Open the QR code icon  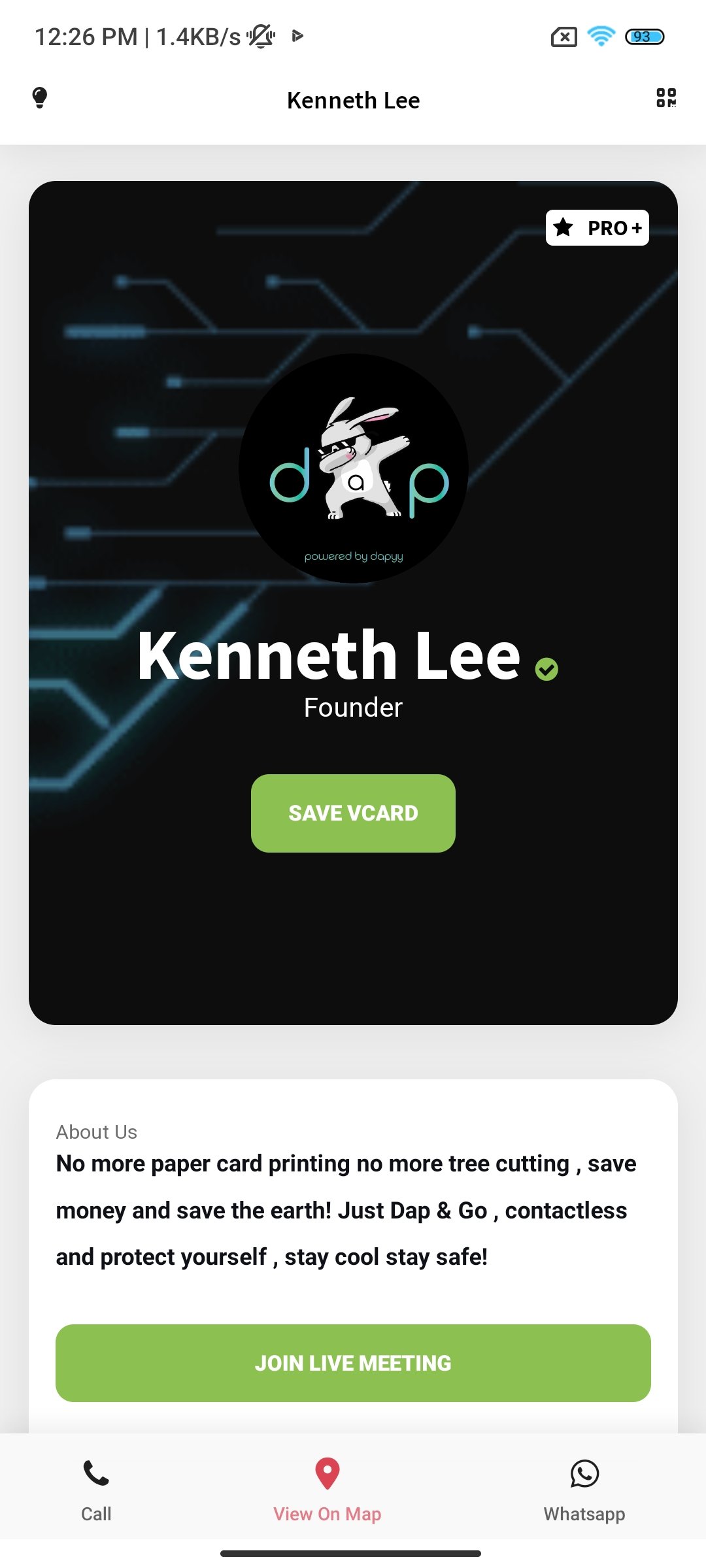tap(666, 98)
